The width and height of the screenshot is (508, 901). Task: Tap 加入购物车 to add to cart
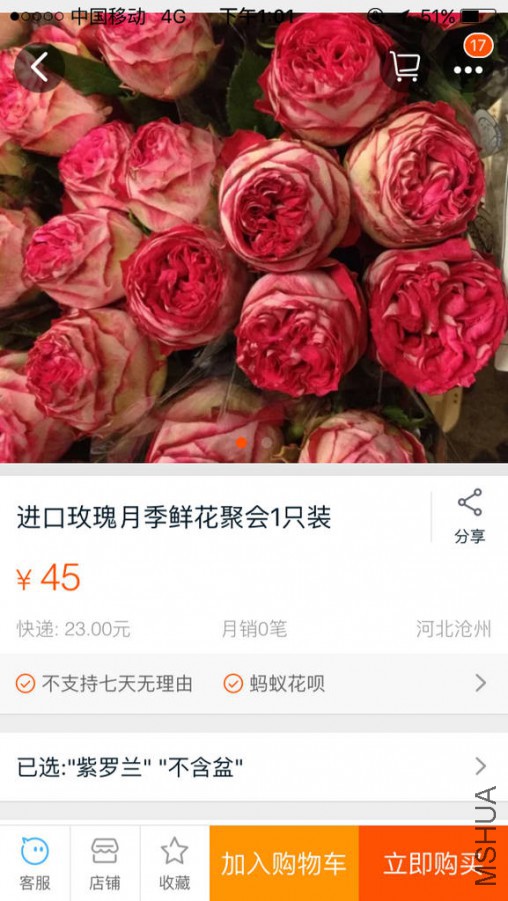(284, 864)
